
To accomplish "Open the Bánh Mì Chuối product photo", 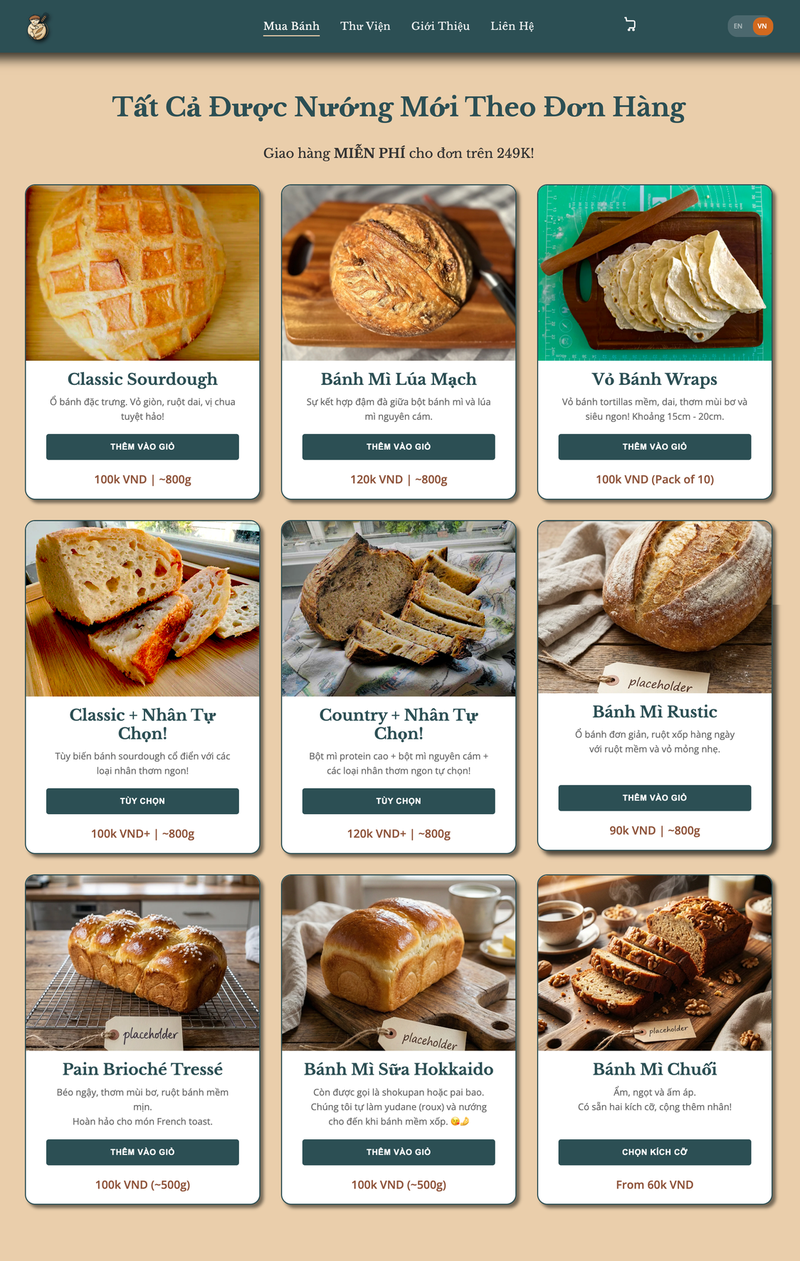I will 654,963.
